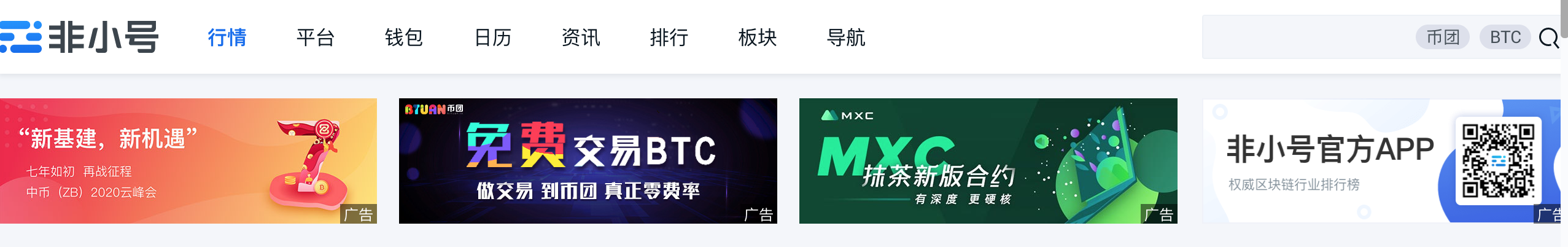The image size is (1568, 247).
Task: Switch to the 板块 tab
Action: (757, 37)
